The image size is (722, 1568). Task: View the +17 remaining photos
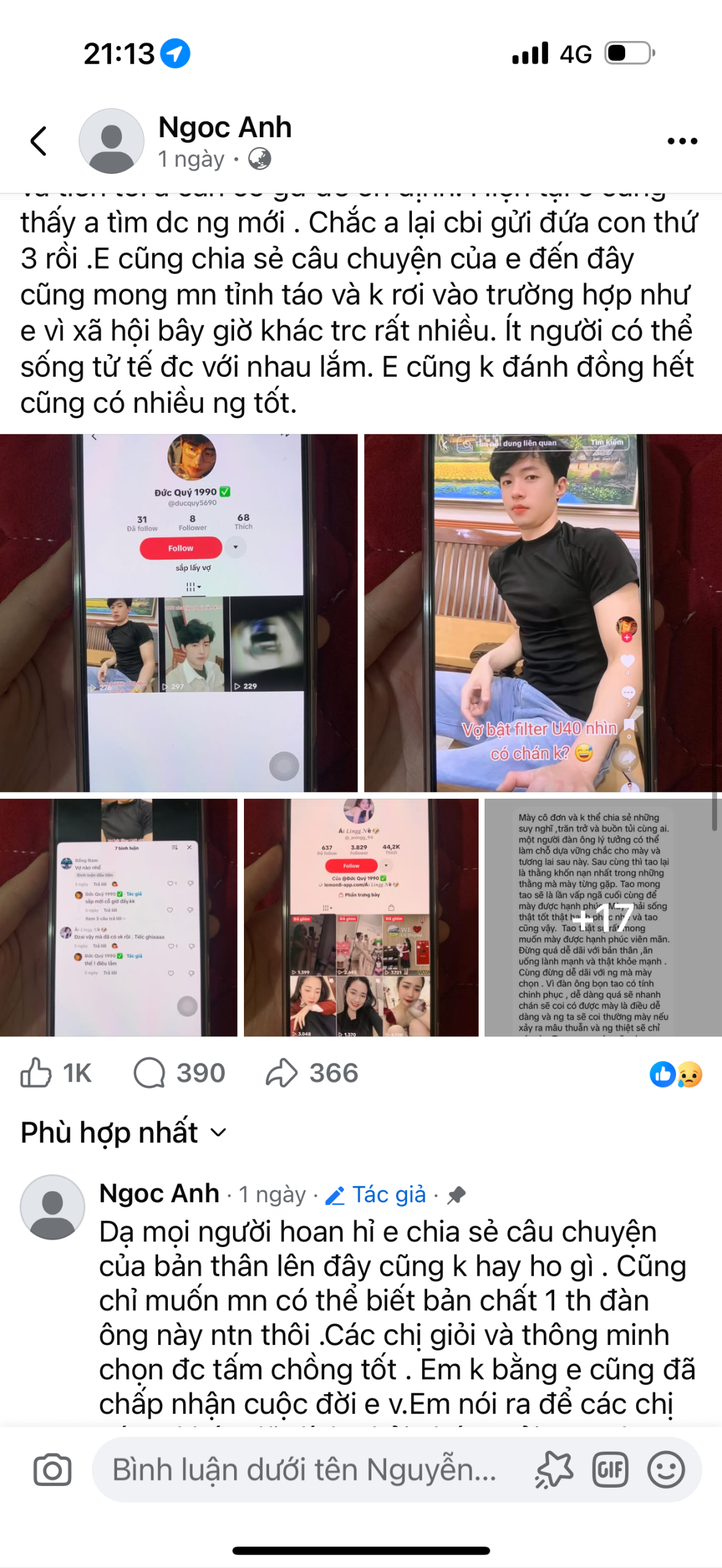tap(602, 917)
